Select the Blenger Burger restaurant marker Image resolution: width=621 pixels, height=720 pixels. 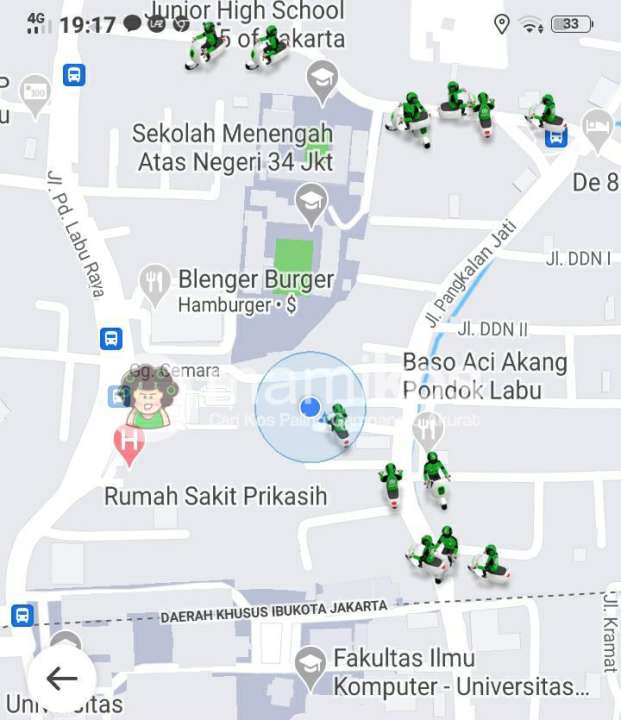coord(154,283)
